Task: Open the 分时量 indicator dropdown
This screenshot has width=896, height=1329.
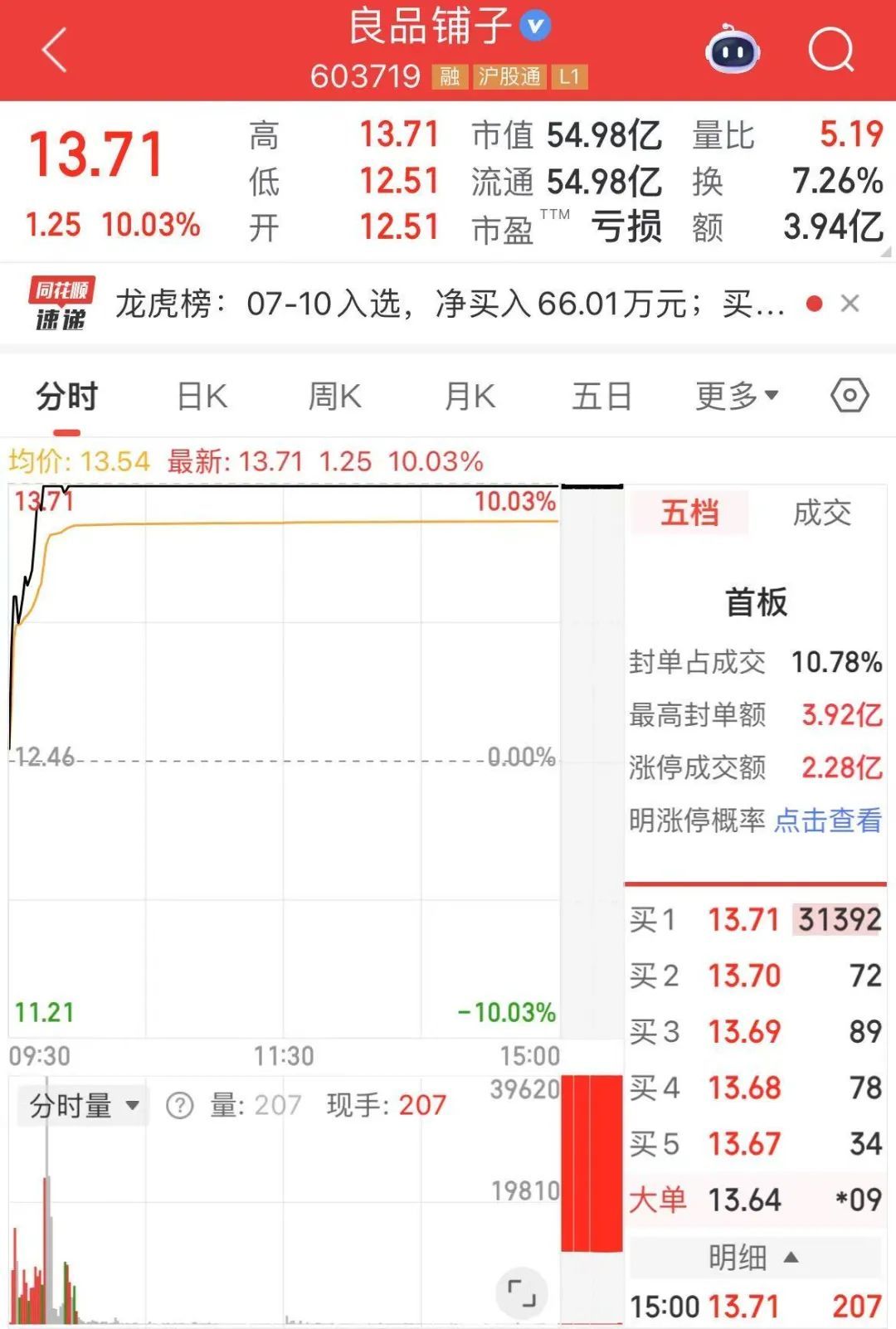Action: 83,1105
